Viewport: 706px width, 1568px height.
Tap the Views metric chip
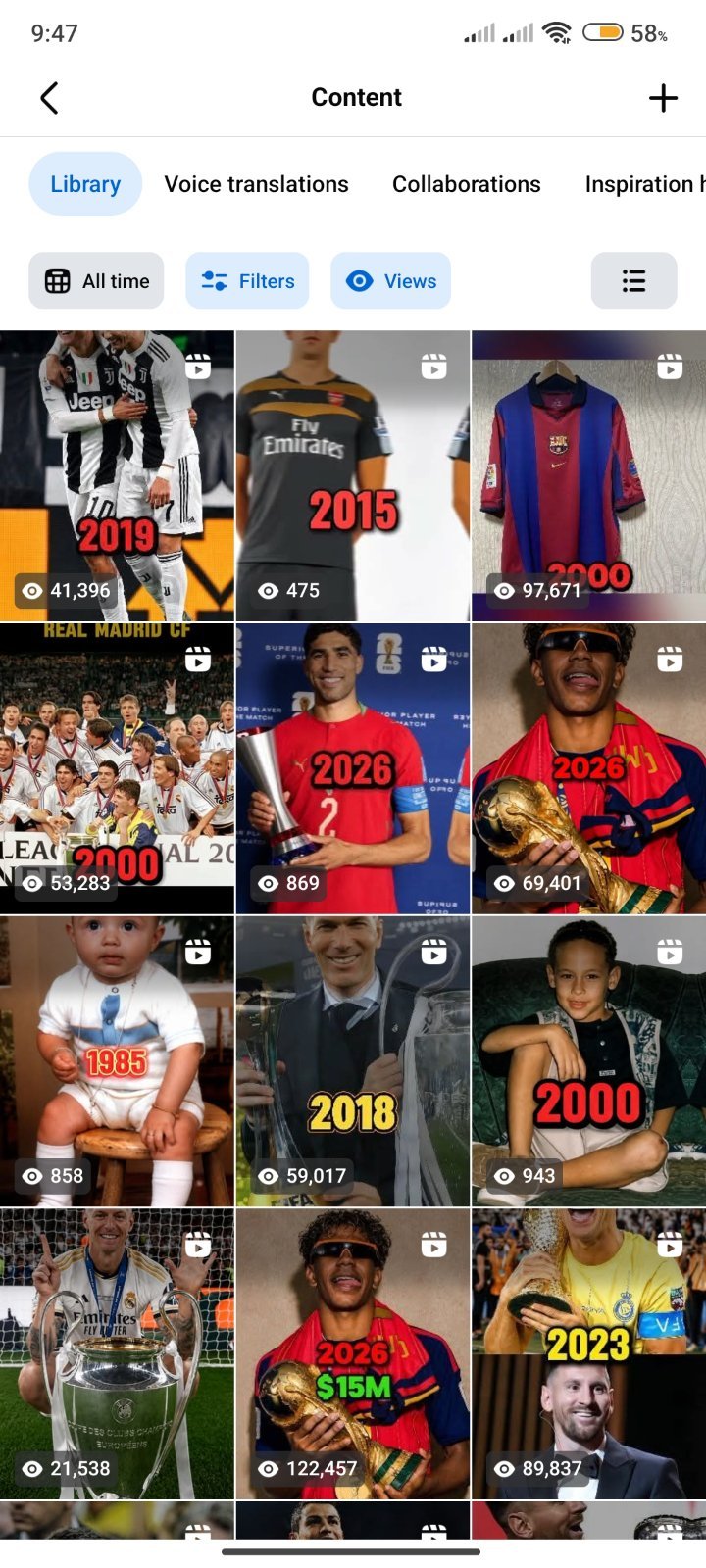point(390,281)
